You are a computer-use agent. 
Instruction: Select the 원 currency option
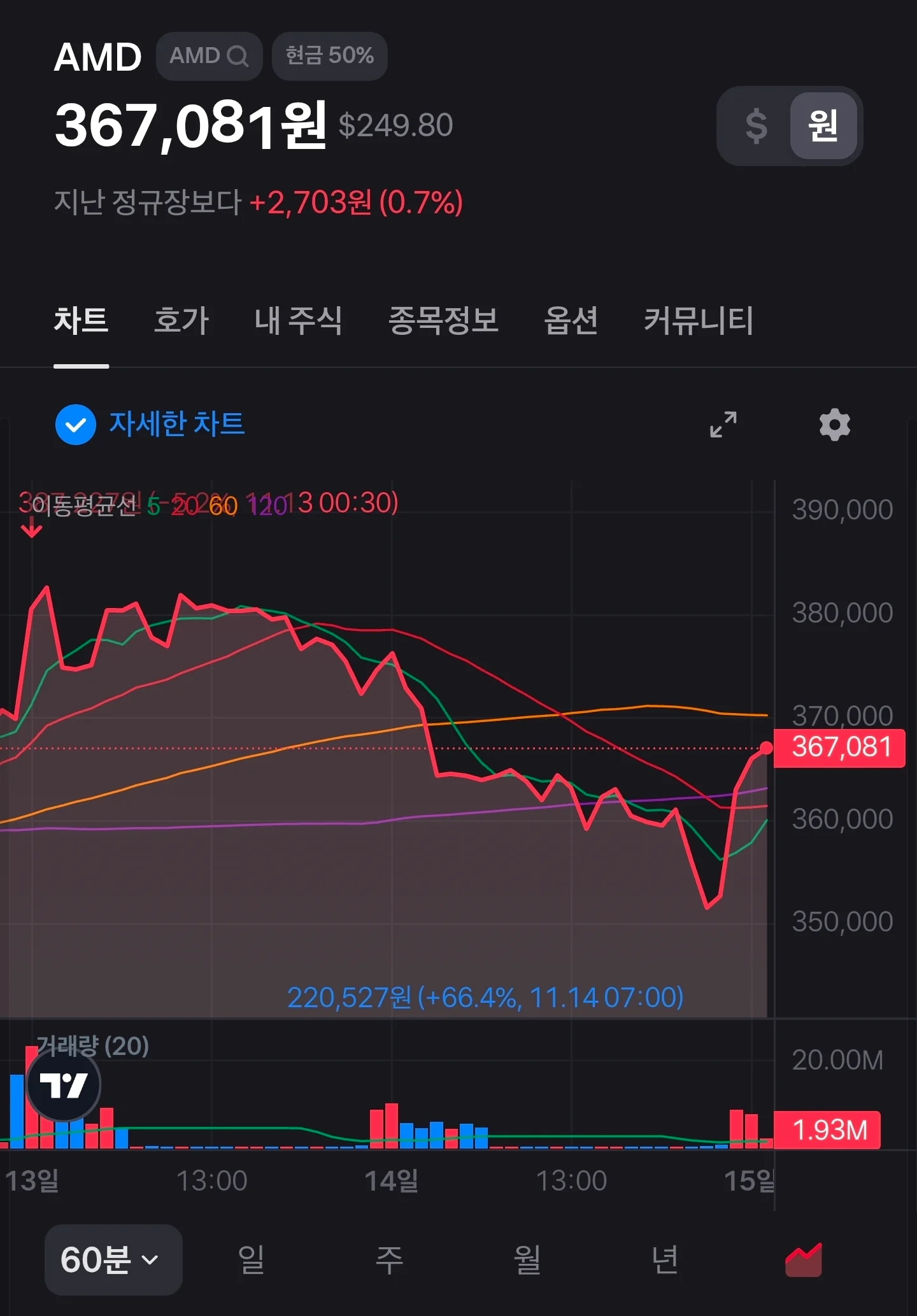coord(823,125)
